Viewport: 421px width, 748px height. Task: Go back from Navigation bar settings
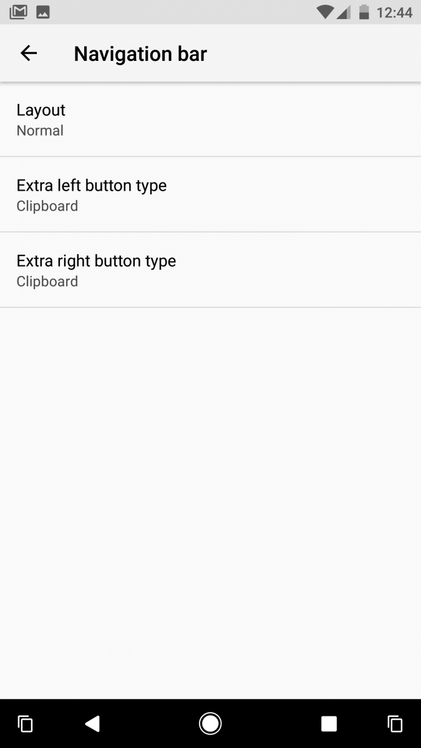coord(29,53)
